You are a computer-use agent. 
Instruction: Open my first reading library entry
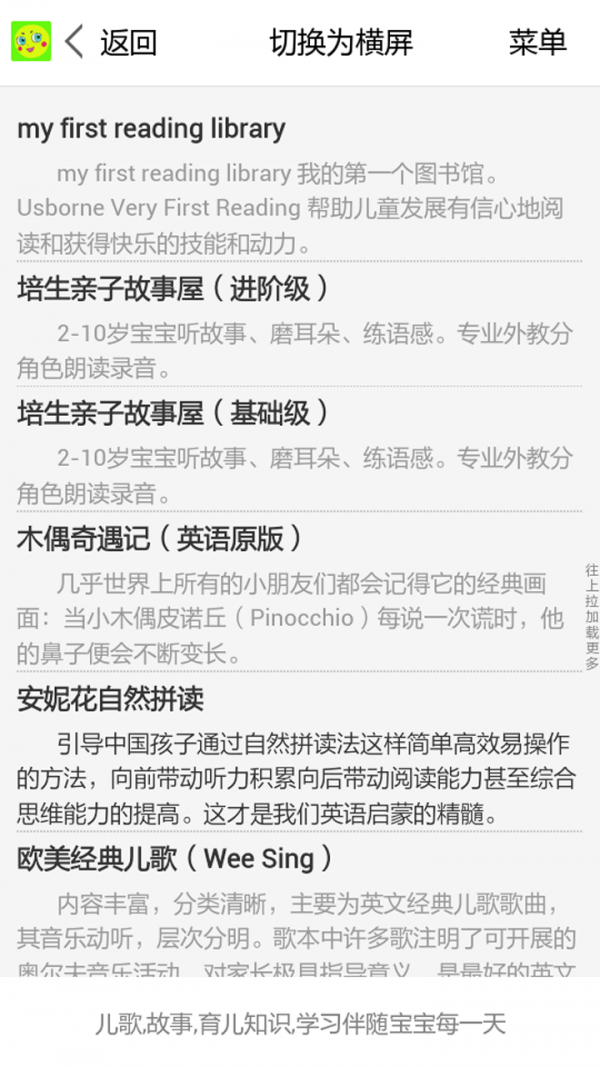[151, 129]
